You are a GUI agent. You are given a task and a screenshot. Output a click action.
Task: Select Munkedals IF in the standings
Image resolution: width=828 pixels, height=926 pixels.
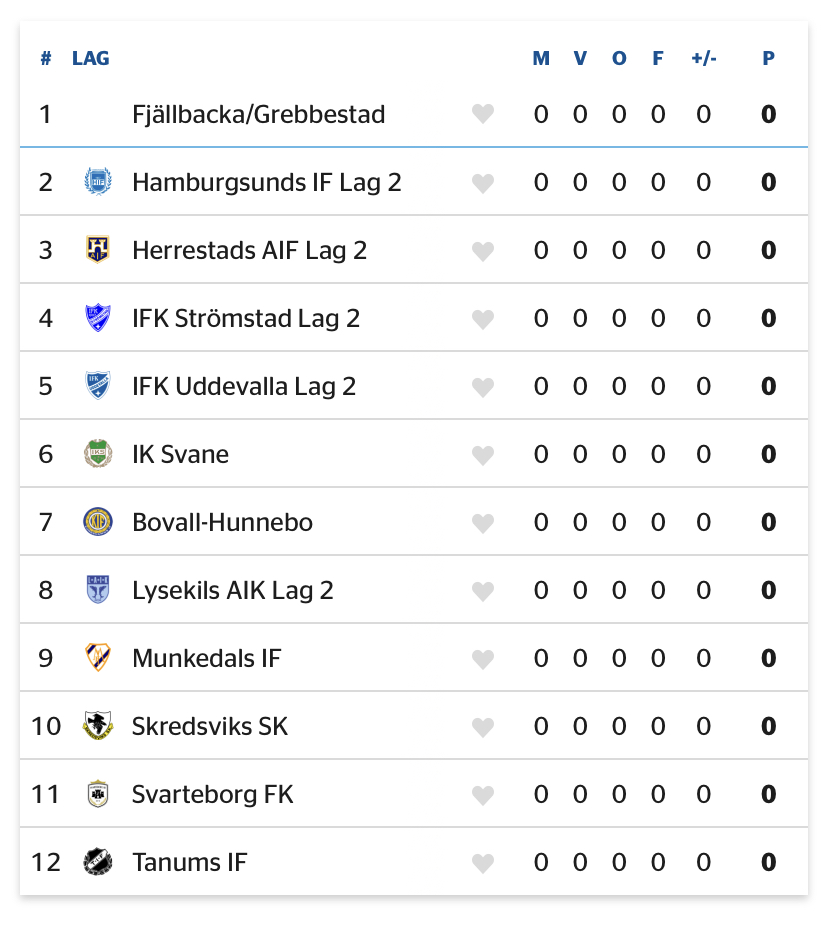[206, 659]
